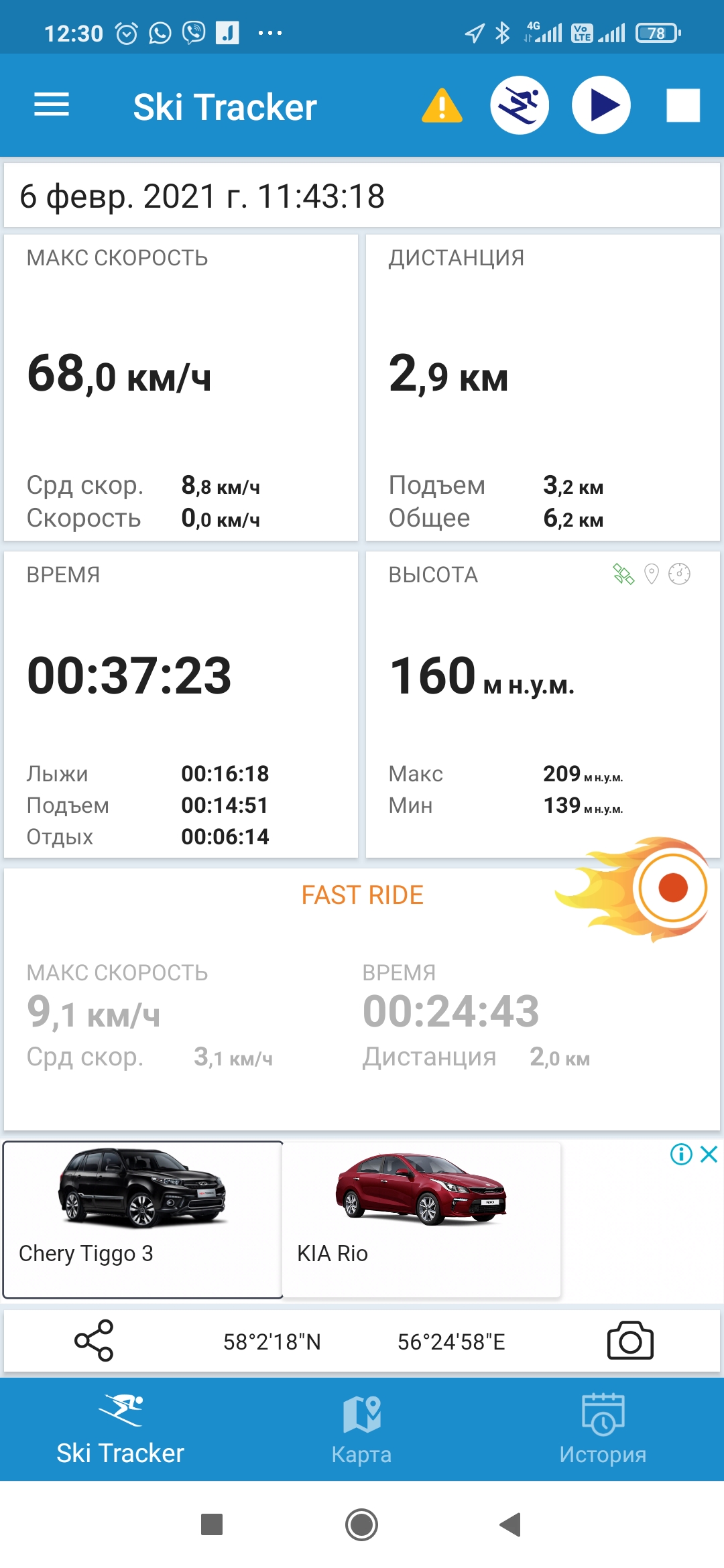This screenshot has height=1568, width=724.
Task: Go back using system back button
Action: point(511,1524)
